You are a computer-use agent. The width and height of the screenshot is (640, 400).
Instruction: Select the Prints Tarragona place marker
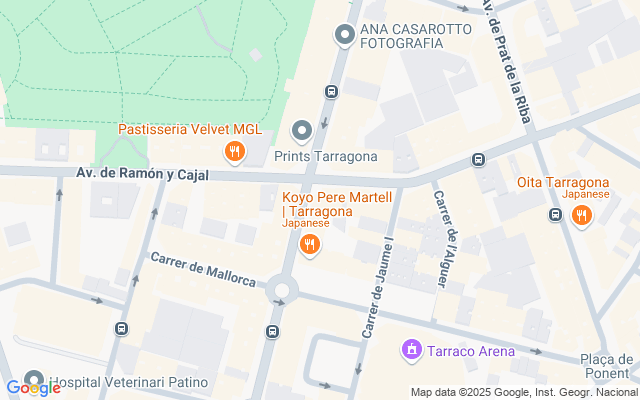pyautogui.click(x=302, y=131)
